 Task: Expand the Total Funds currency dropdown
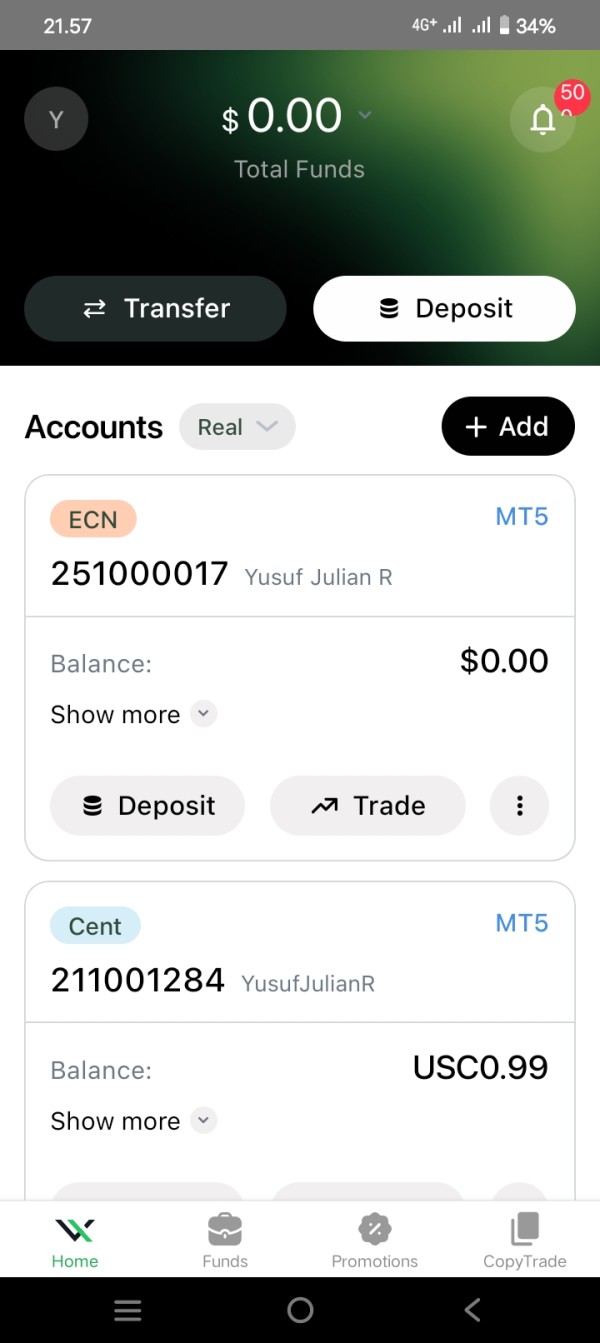point(364,115)
